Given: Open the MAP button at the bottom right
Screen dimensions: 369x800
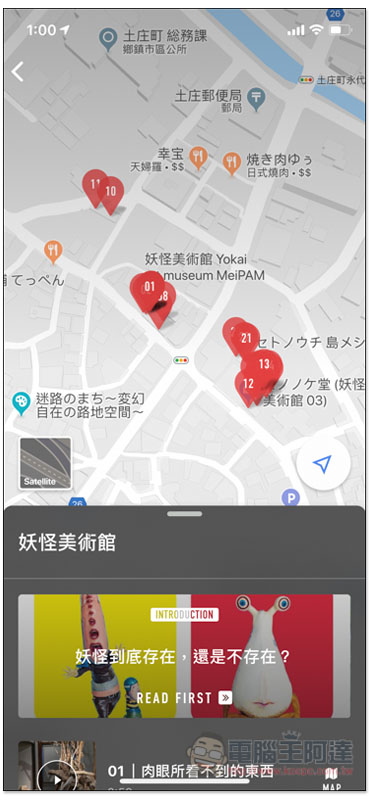Looking at the screenshot, I should pos(331,779).
